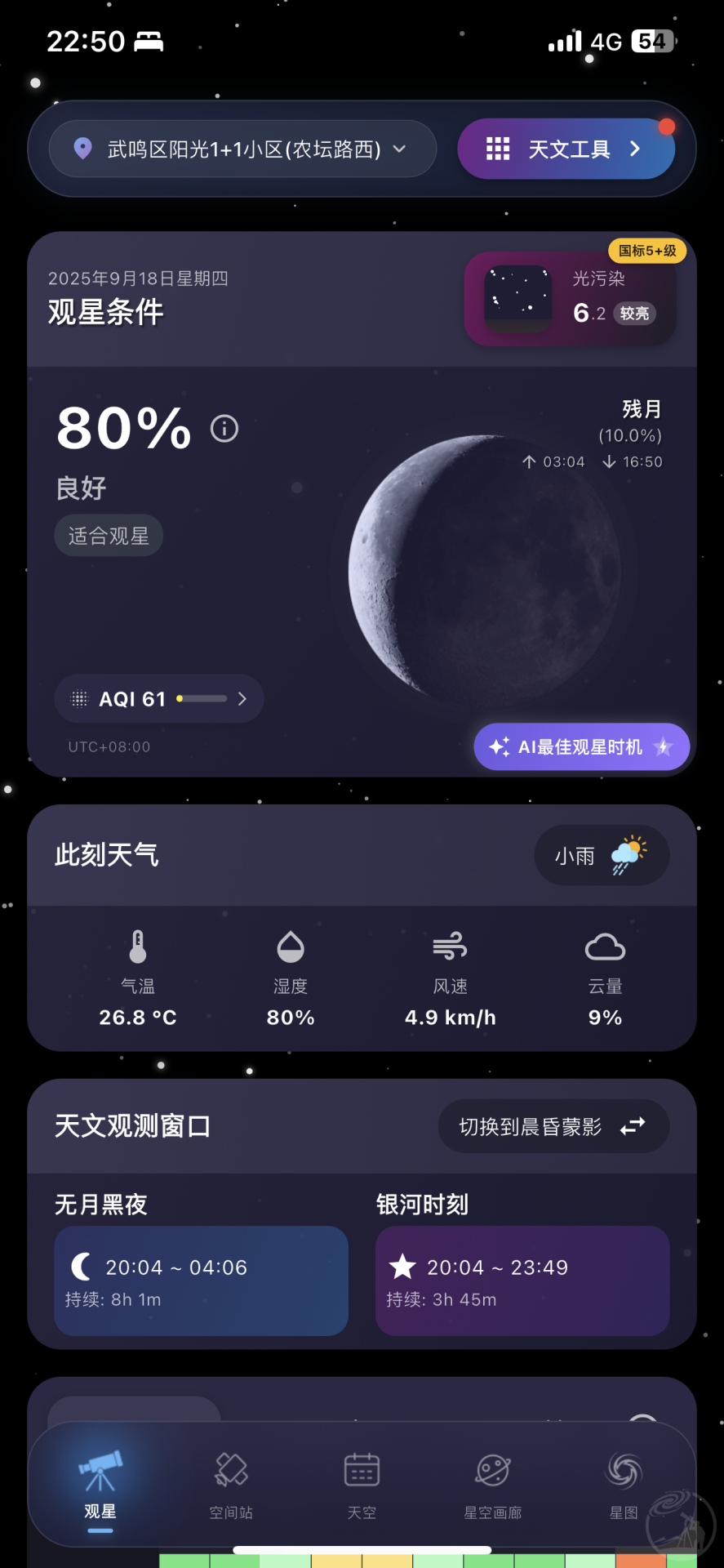
Task: Click the cloud icon above 云量
Action: coord(604,947)
